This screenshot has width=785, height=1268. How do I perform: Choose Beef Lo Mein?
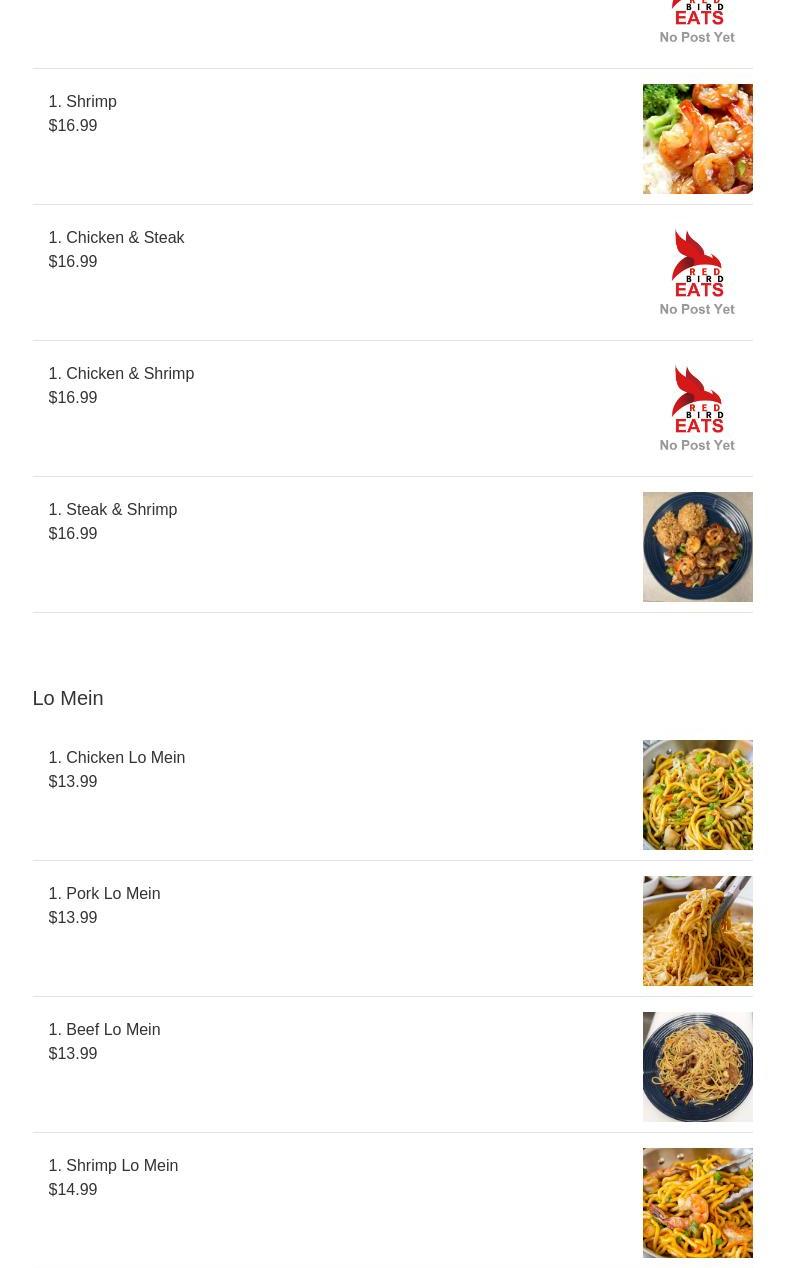[x=113, y=1030]
